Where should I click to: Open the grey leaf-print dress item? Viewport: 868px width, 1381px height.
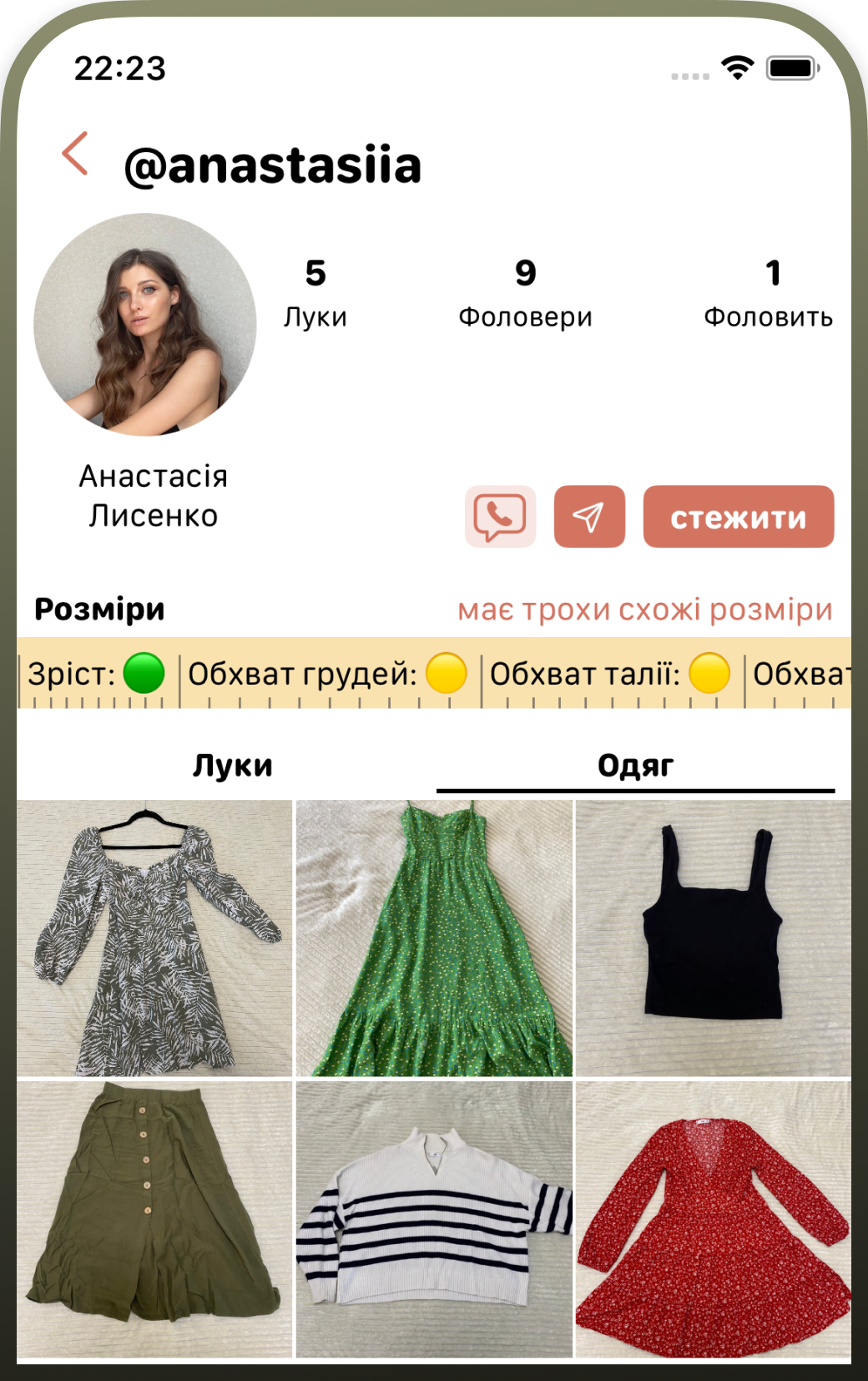click(x=154, y=938)
